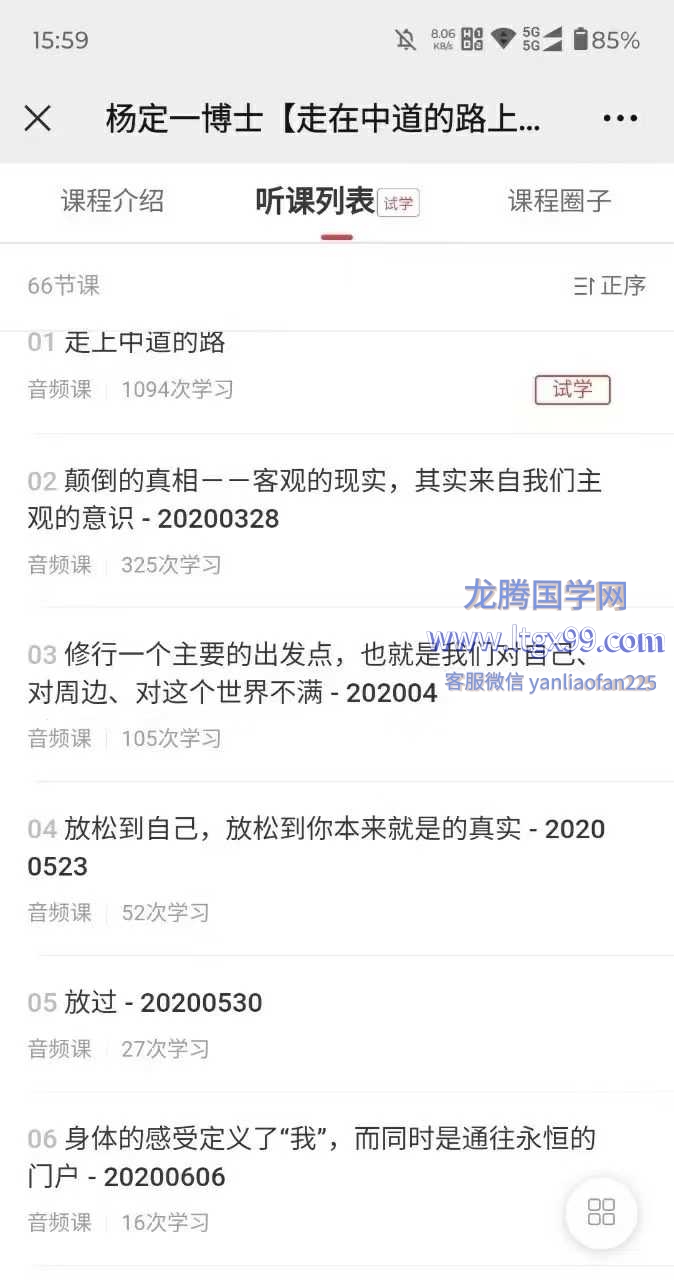Close the page with the X icon

(38, 119)
